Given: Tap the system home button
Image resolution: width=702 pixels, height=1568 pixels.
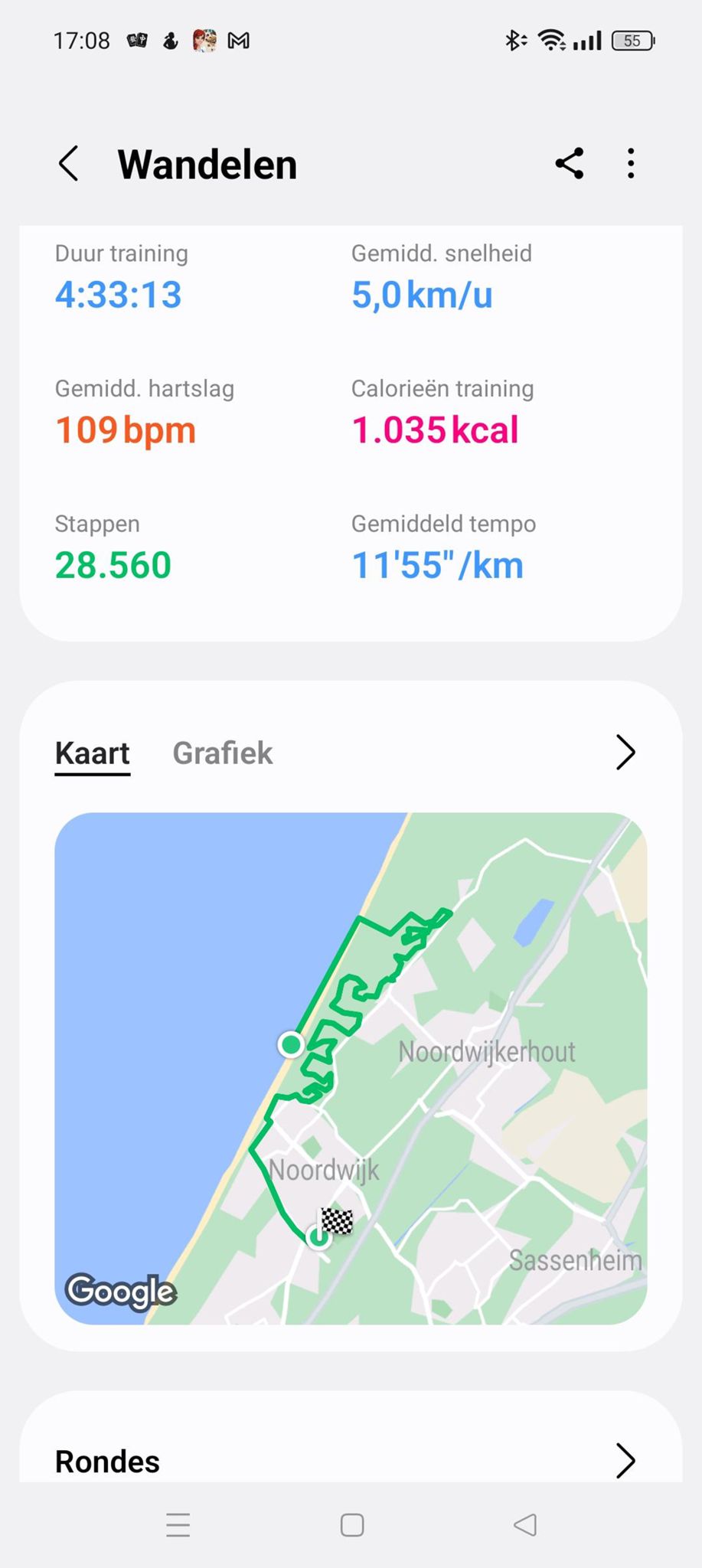Looking at the screenshot, I should (x=351, y=1525).
